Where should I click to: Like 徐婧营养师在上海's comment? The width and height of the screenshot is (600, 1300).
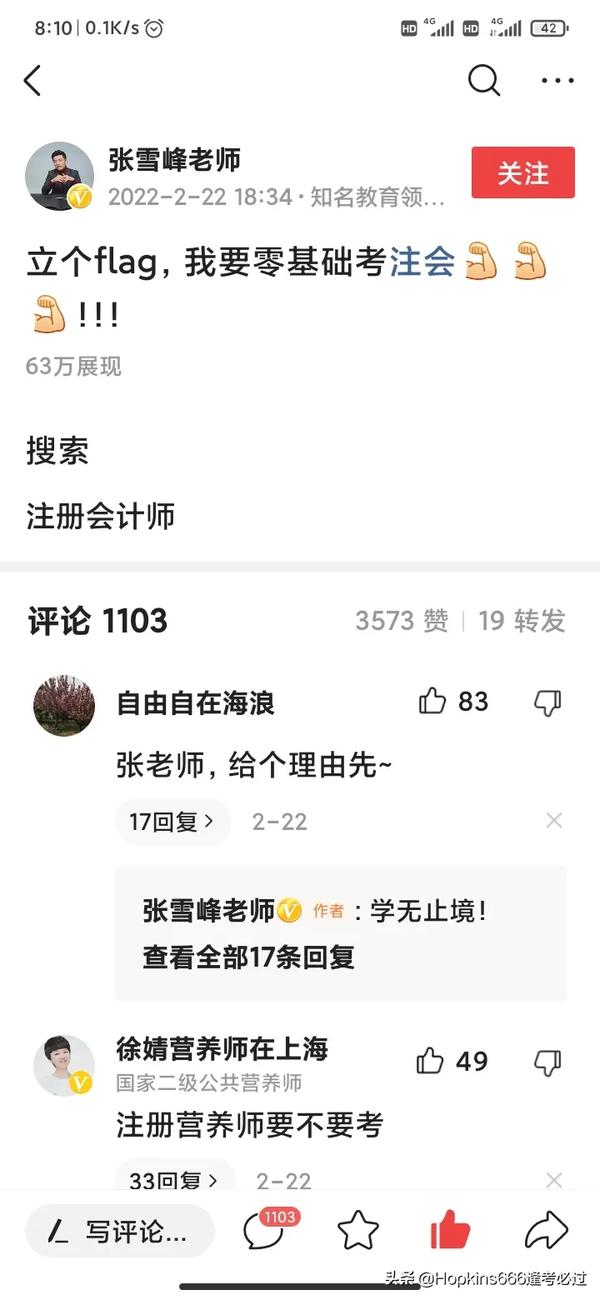tap(431, 1061)
